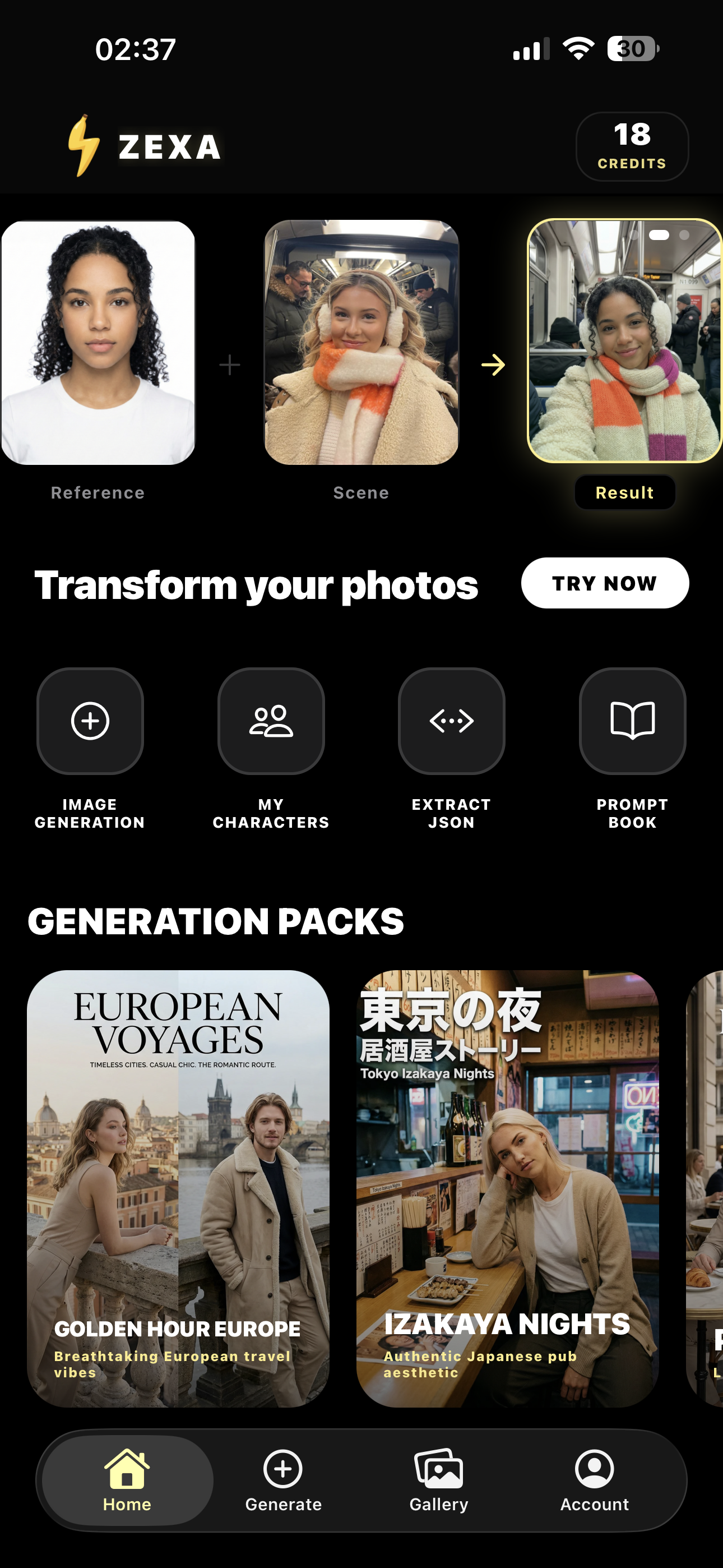Tap the highlighted Result image
723x1568 pixels.
[624, 343]
